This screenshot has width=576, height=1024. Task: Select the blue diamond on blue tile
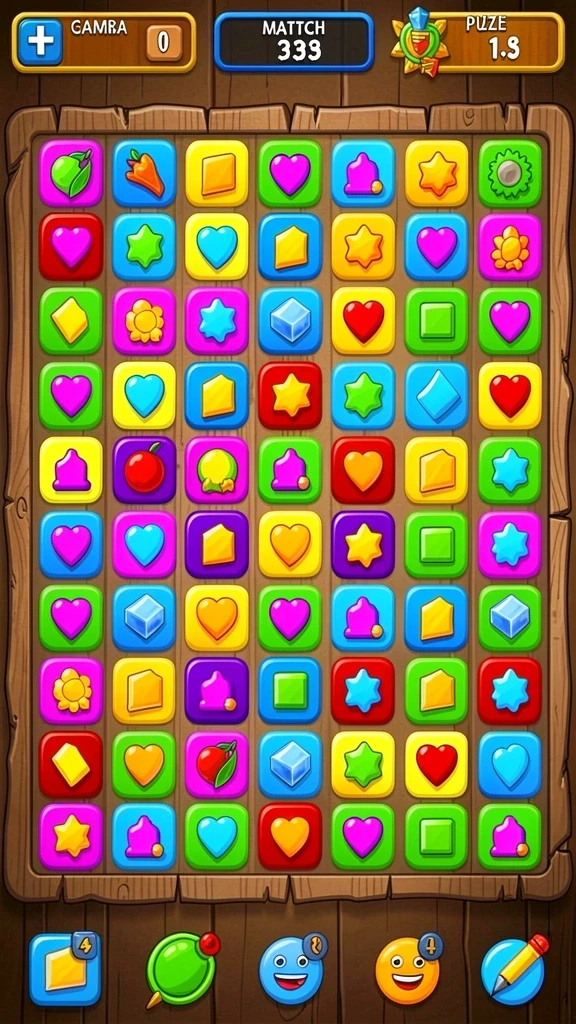pos(437,396)
